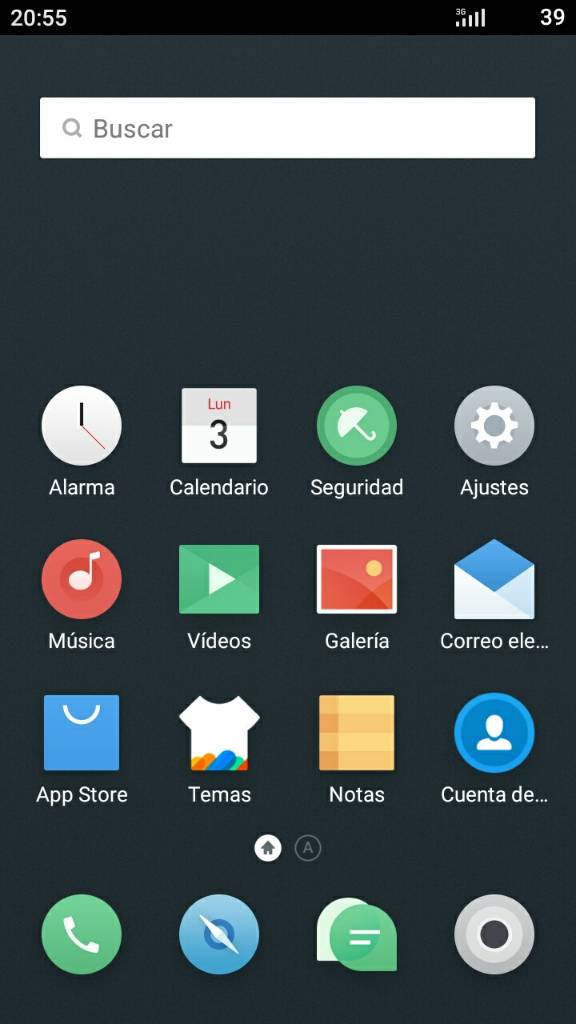Open the messages app in the dock
The width and height of the screenshot is (576, 1024).
click(x=357, y=935)
